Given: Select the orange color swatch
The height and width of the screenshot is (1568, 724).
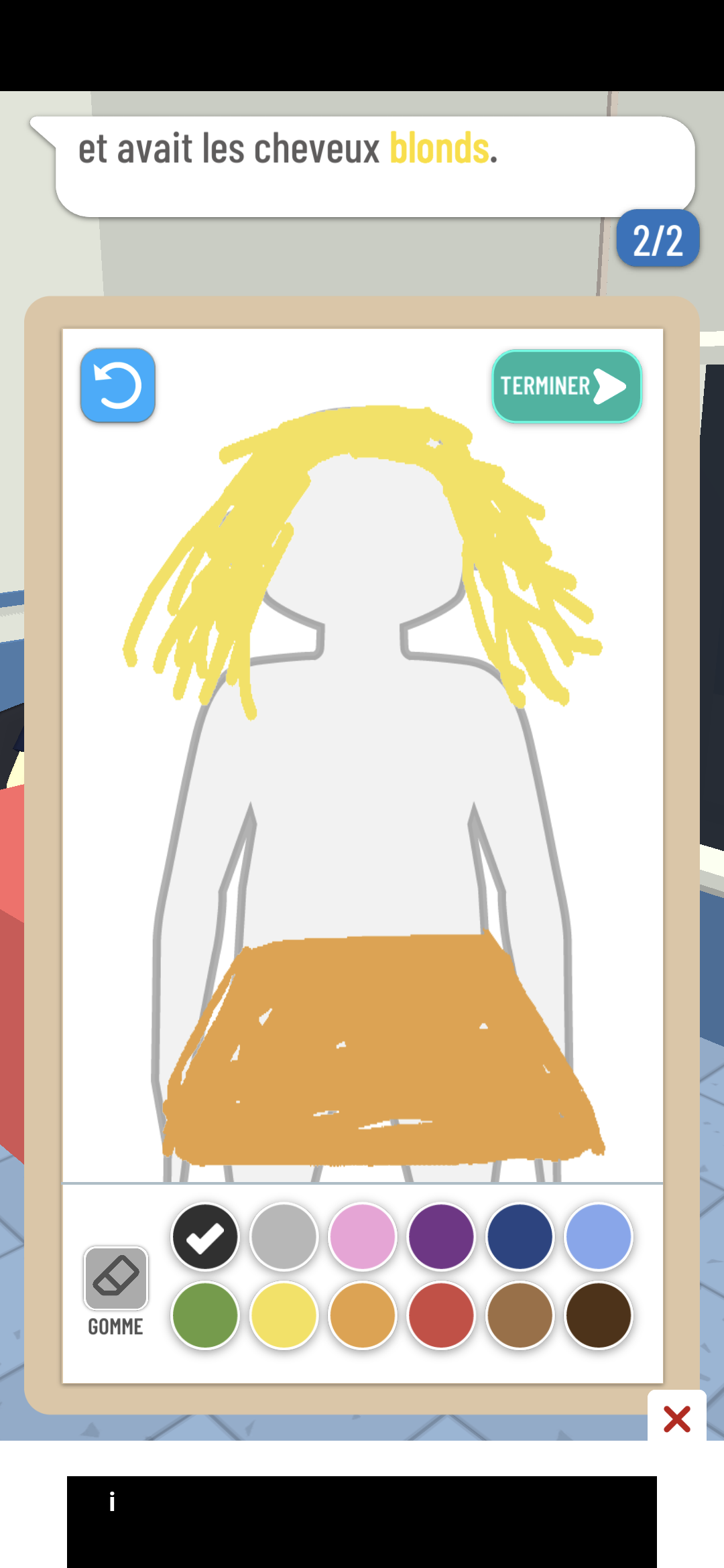Looking at the screenshot, I should click(x=363, y=1315).
